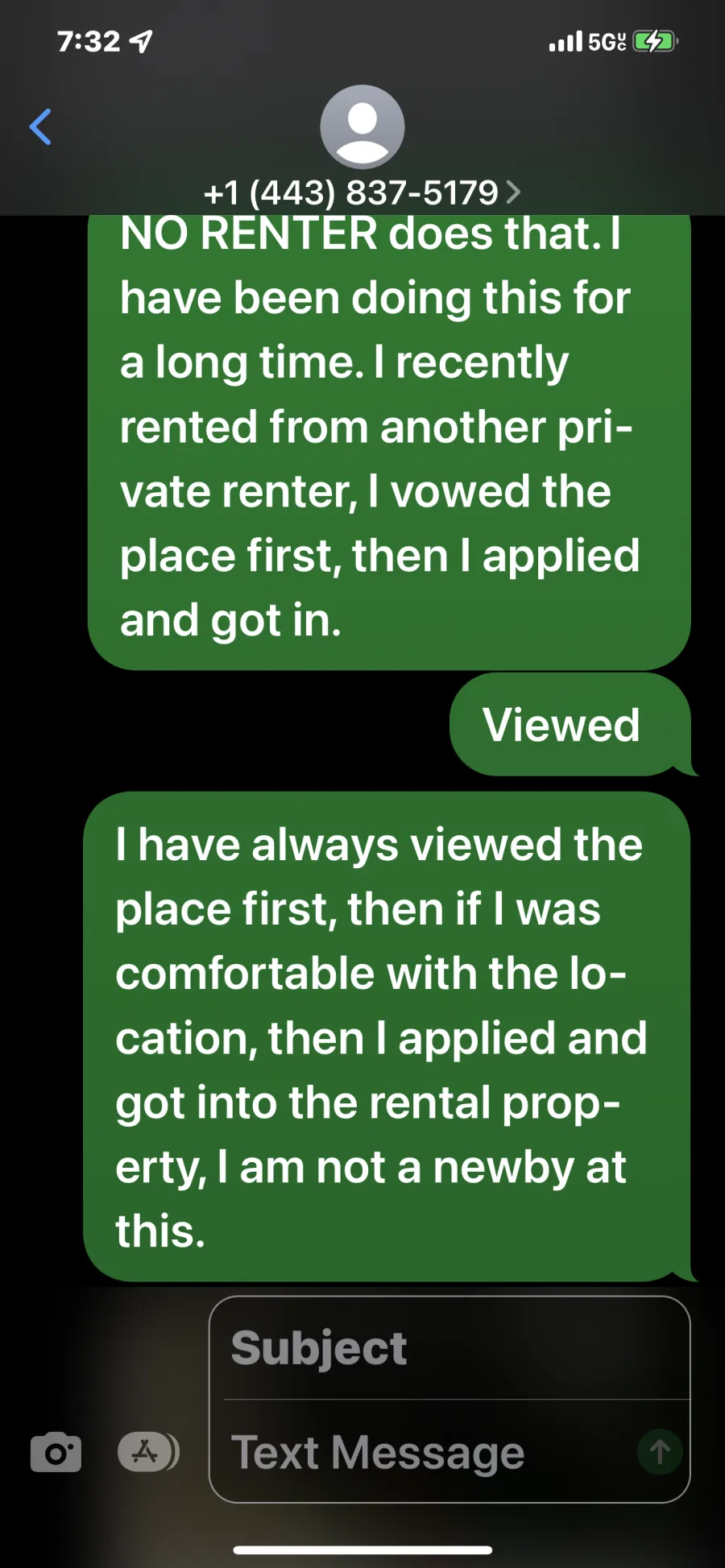Go back to the messages list
This screenshot has width=725, height=1568.
pos(40,126)
